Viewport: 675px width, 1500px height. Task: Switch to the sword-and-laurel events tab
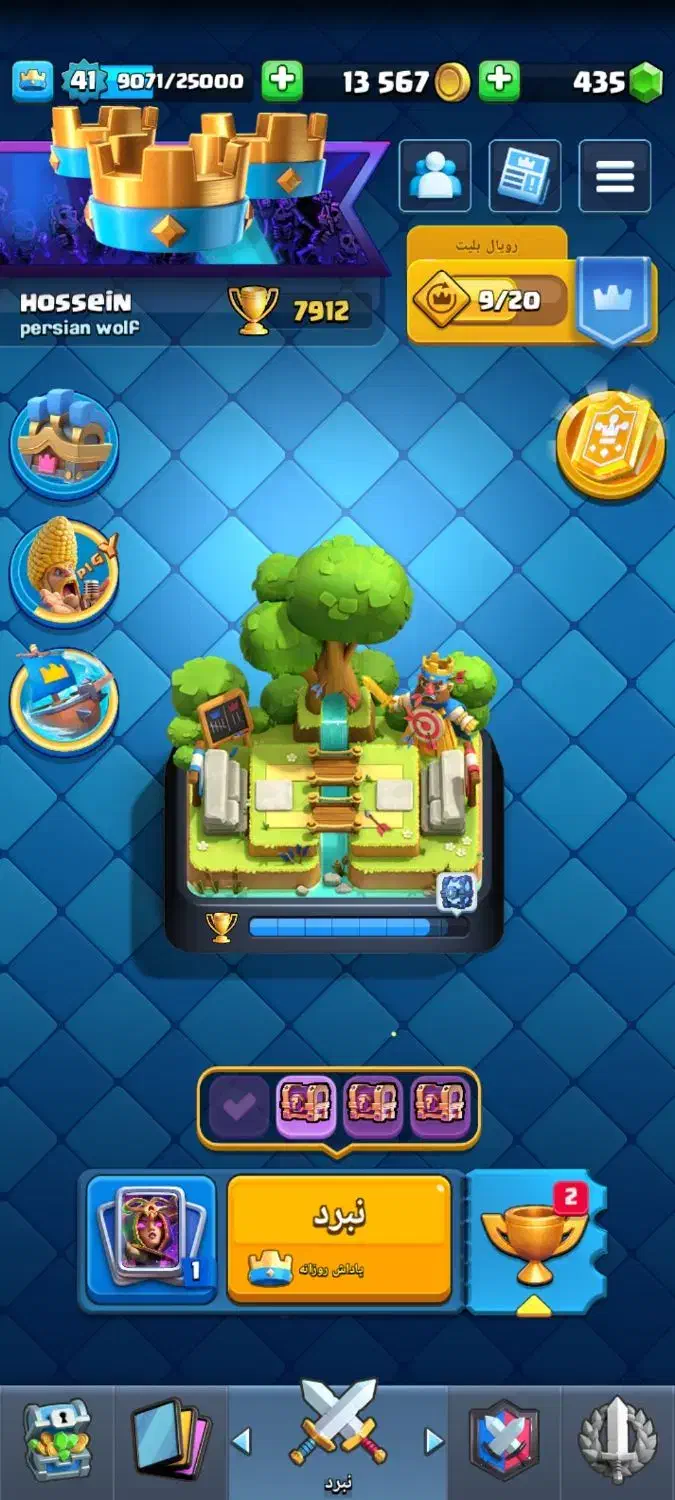coord(617,1441)
